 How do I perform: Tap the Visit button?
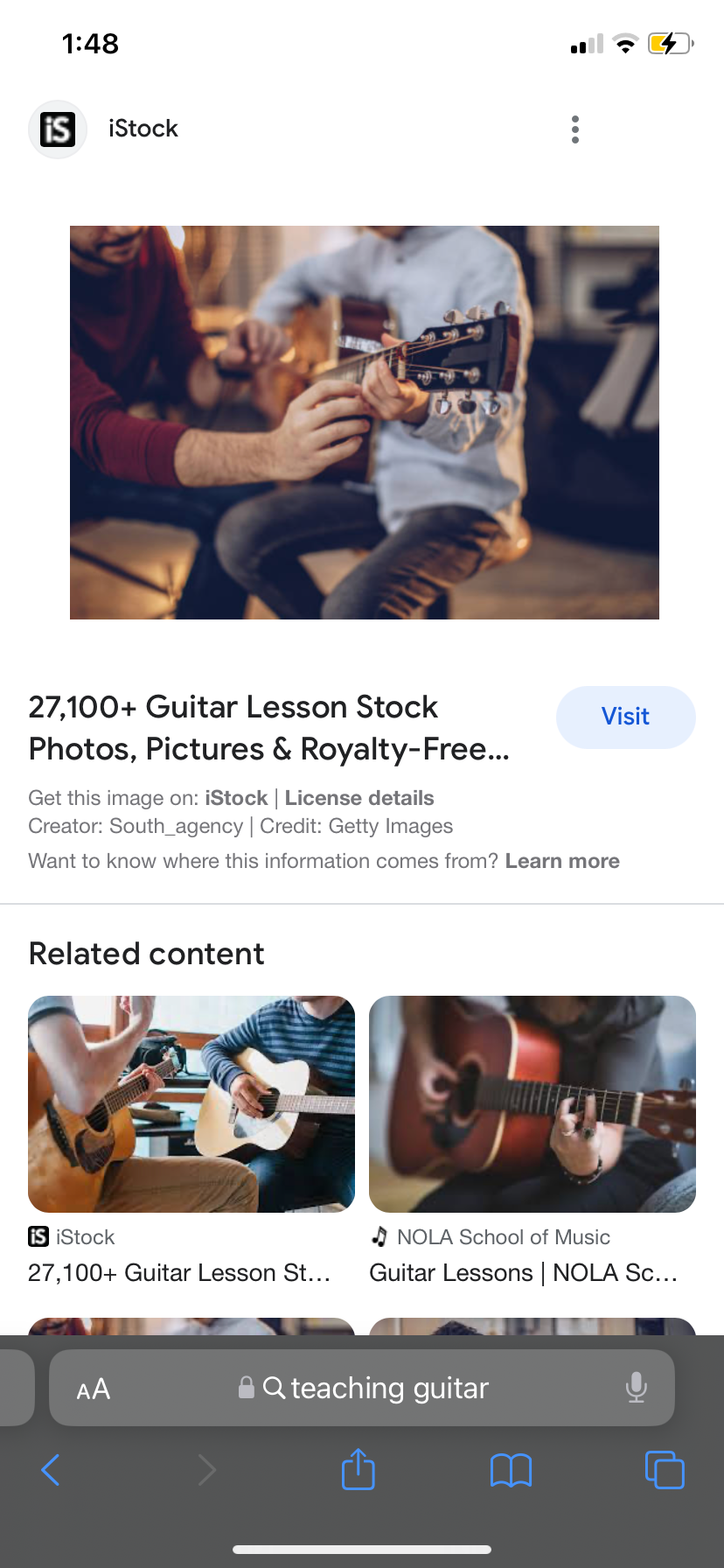click(x=625, y=717)
